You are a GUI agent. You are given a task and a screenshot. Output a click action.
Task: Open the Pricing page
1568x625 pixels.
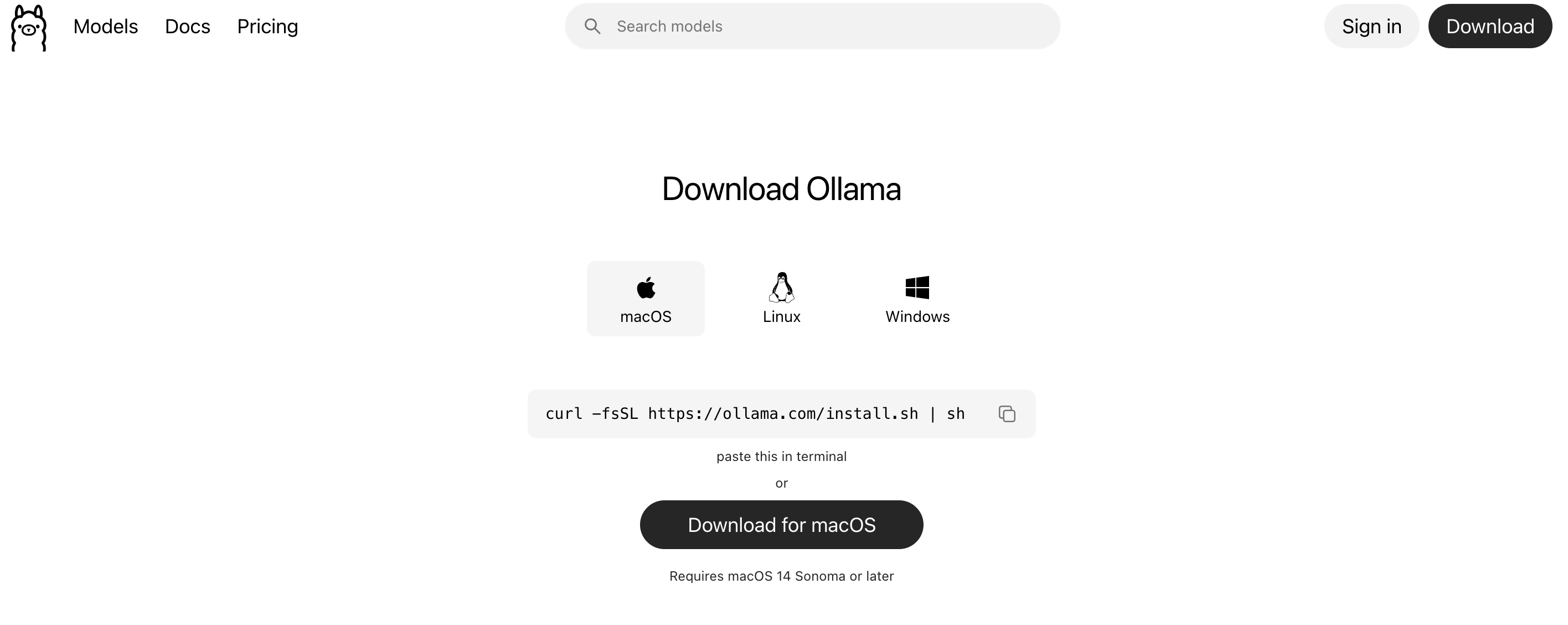(267, 26)
